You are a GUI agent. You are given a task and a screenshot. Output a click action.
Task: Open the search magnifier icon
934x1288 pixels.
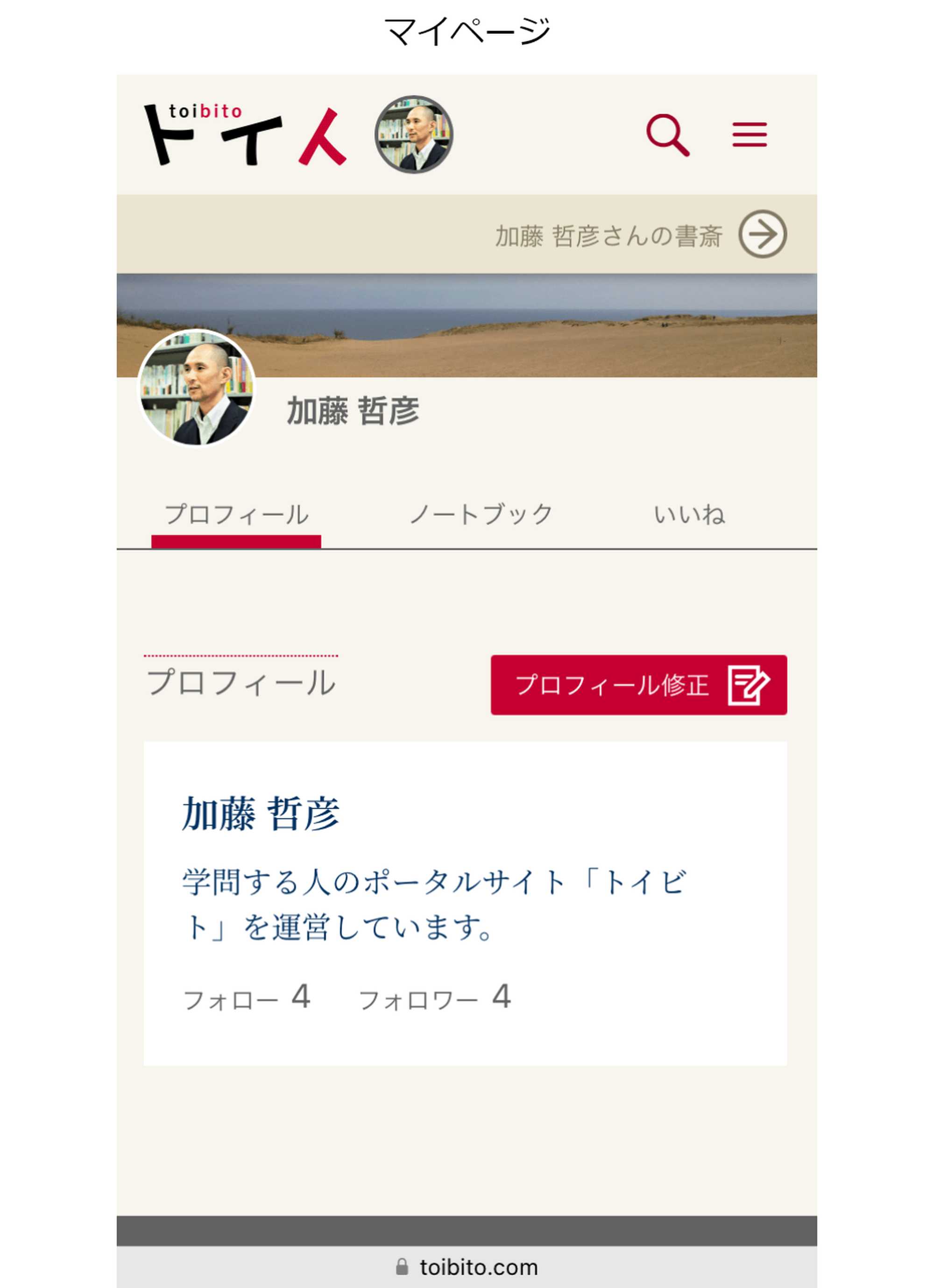tap(668, 134)
